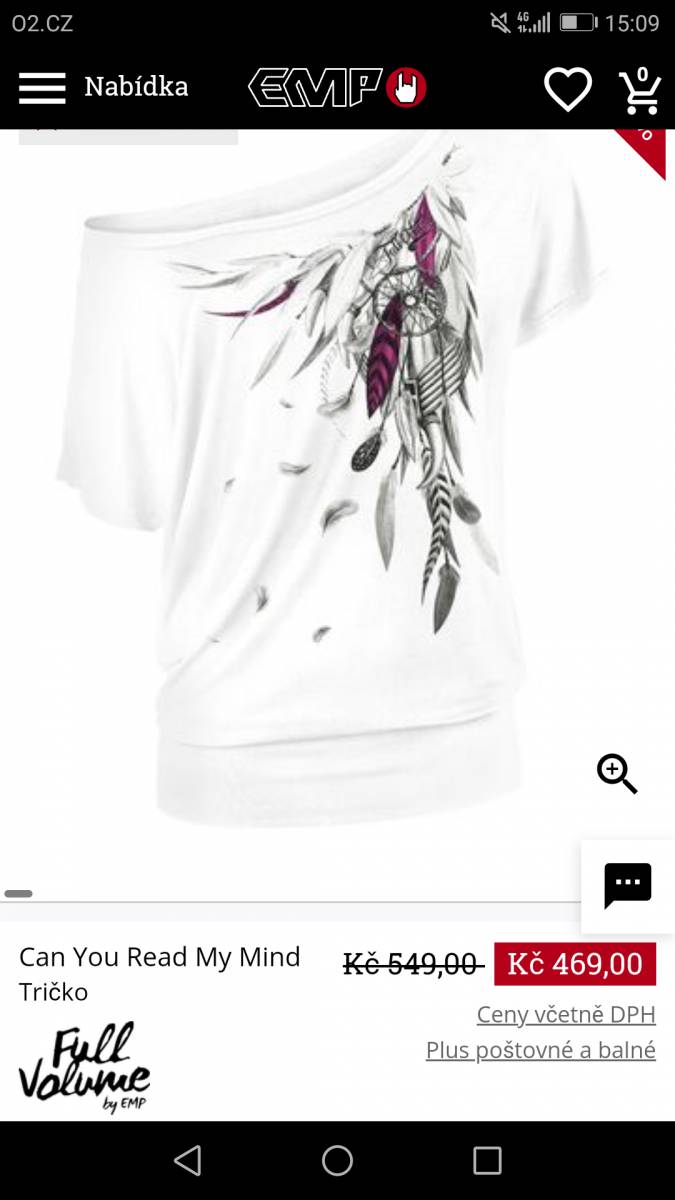This screenshot has height=1200, width=675.
Task: Open the shopping cart
Action: coord(640,89)
